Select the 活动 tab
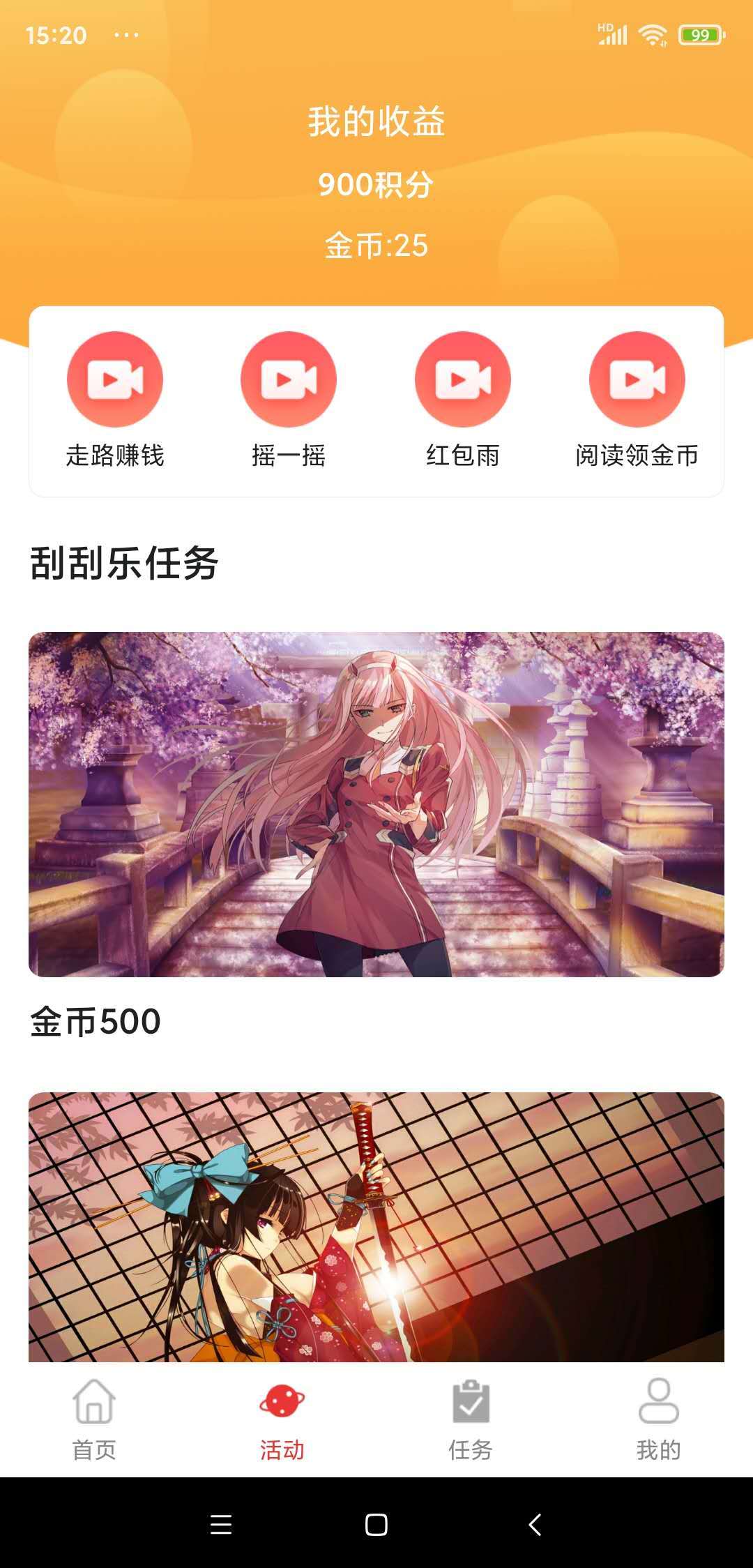This screenshot has height=1568, width=753. point(282,1419)
